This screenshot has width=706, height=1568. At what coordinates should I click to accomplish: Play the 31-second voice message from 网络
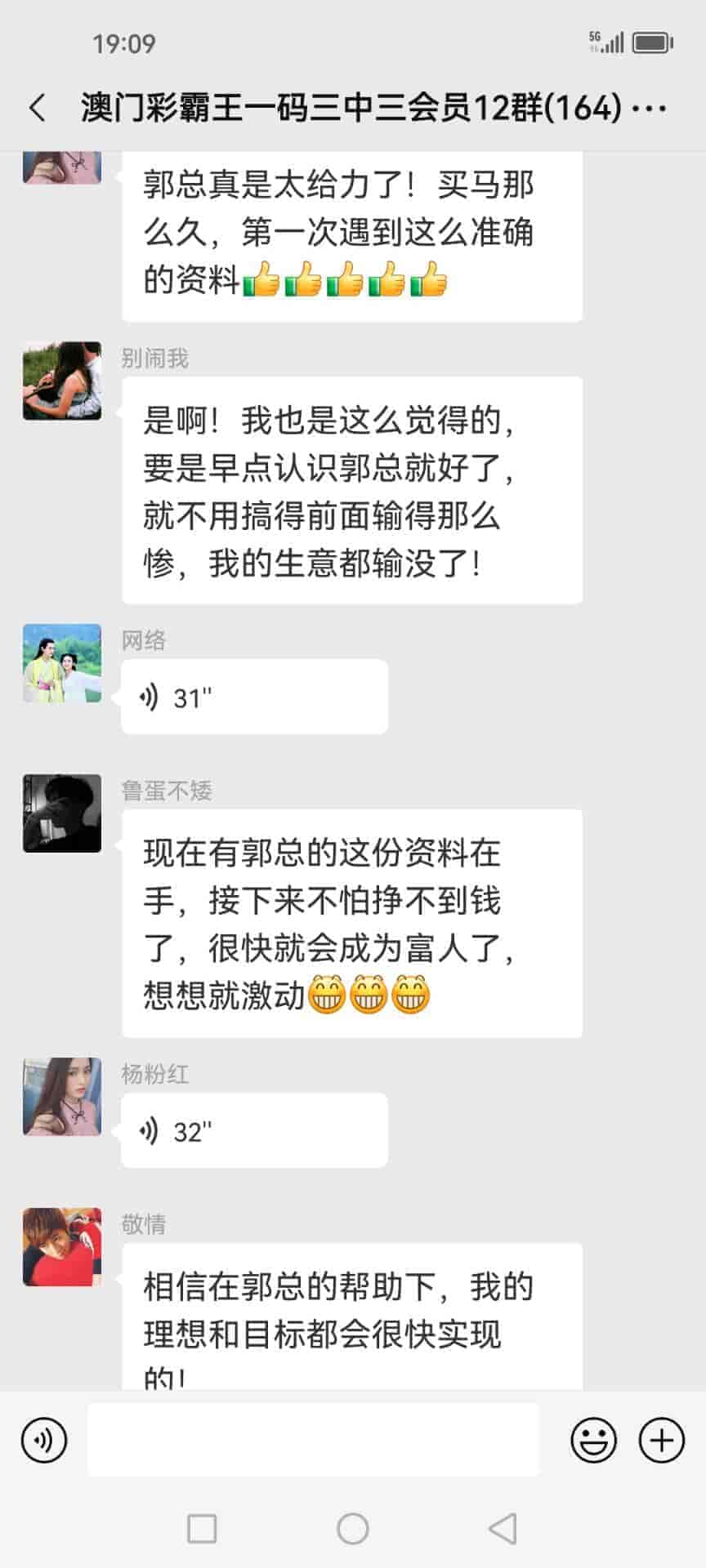click(253, 697)
